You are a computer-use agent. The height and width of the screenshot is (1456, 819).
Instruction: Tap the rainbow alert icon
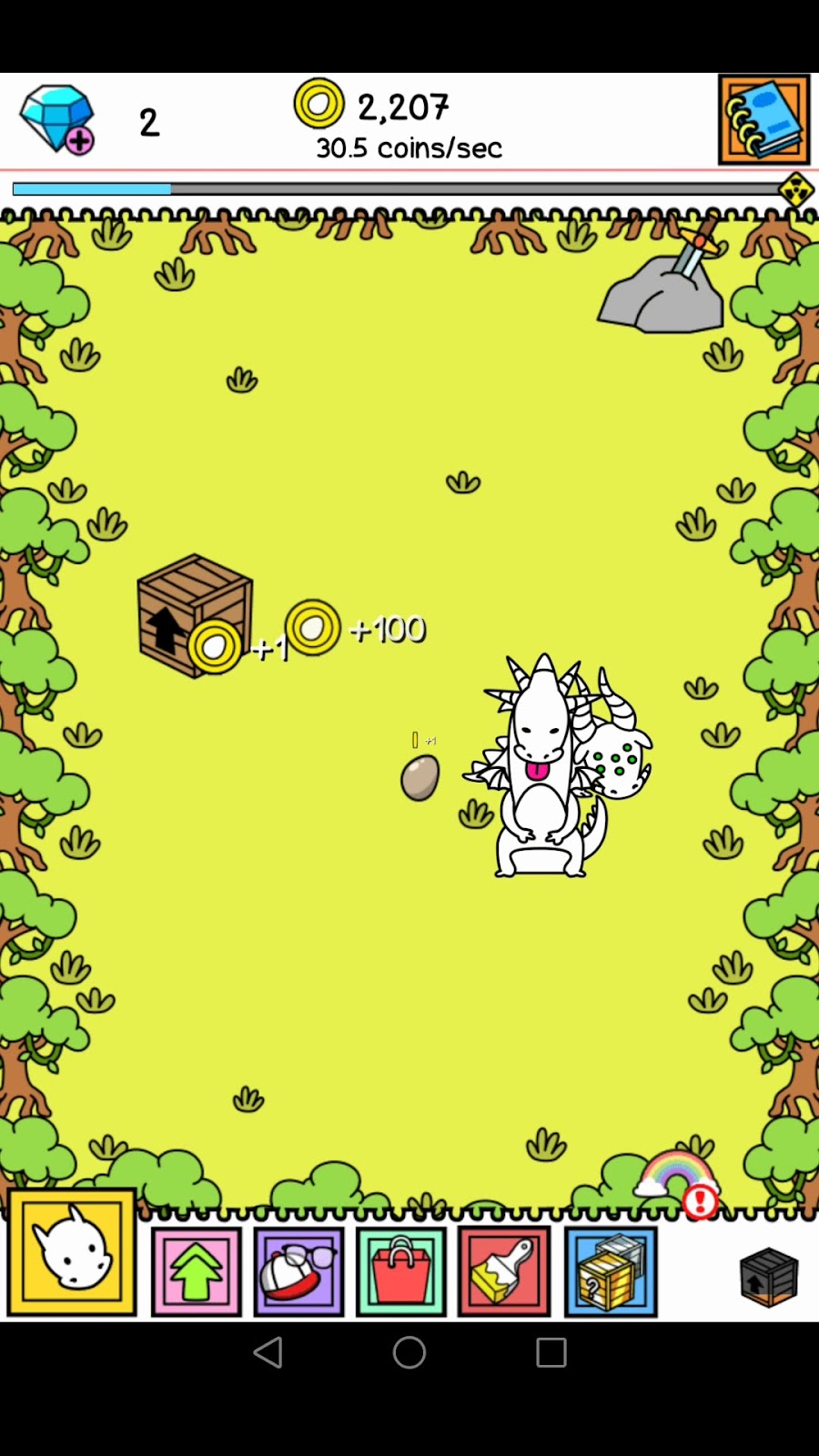point(678,1178)
